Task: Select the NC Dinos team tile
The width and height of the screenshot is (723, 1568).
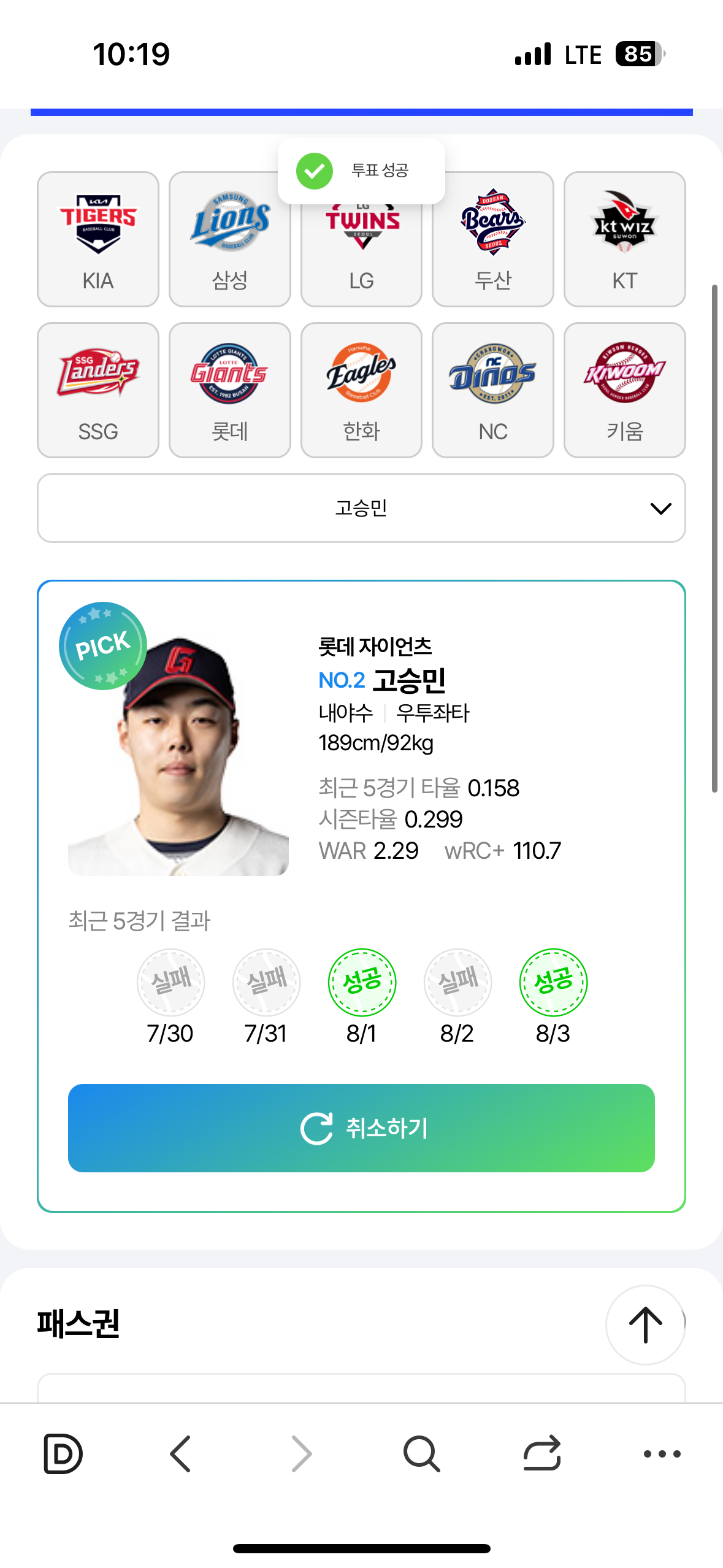Action: [493, 390]
